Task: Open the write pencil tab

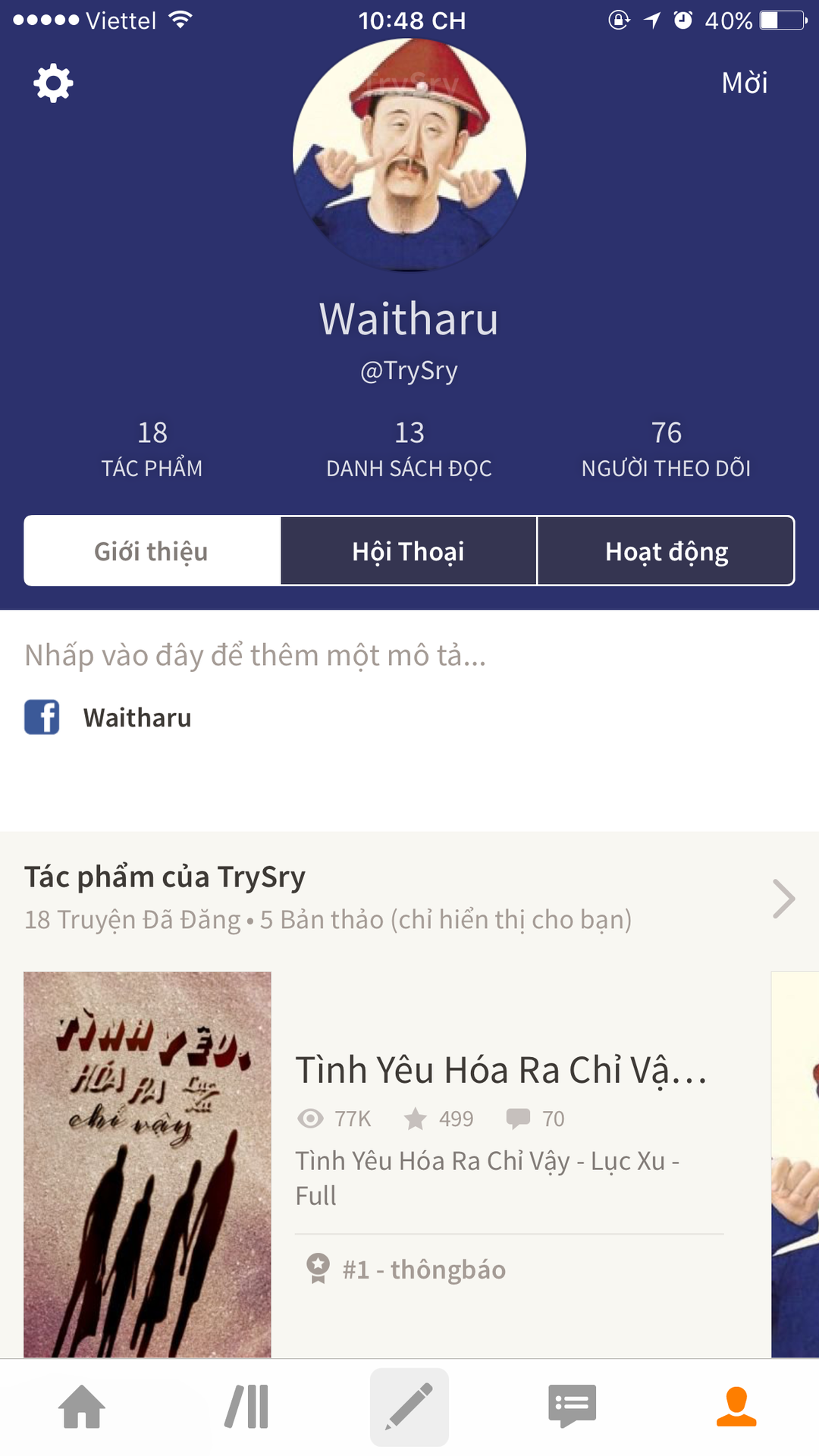Action: point(409,1407)
